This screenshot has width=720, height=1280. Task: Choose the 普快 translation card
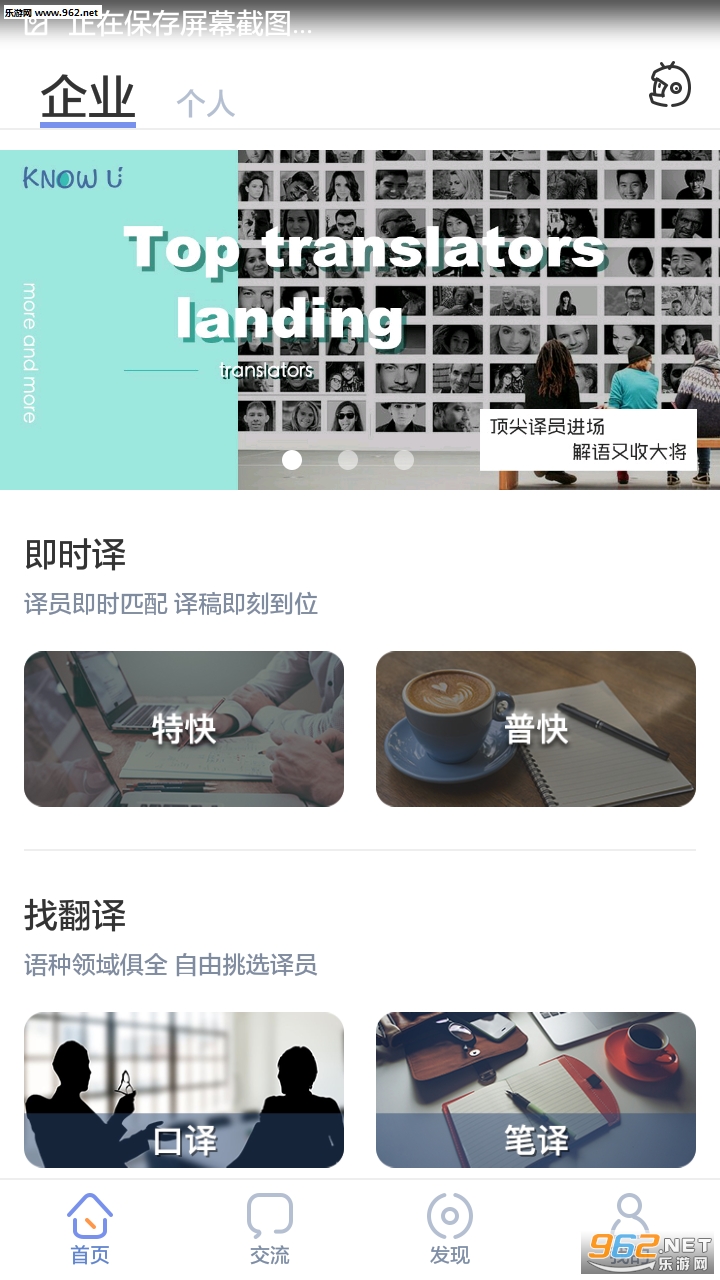(536, 729)
